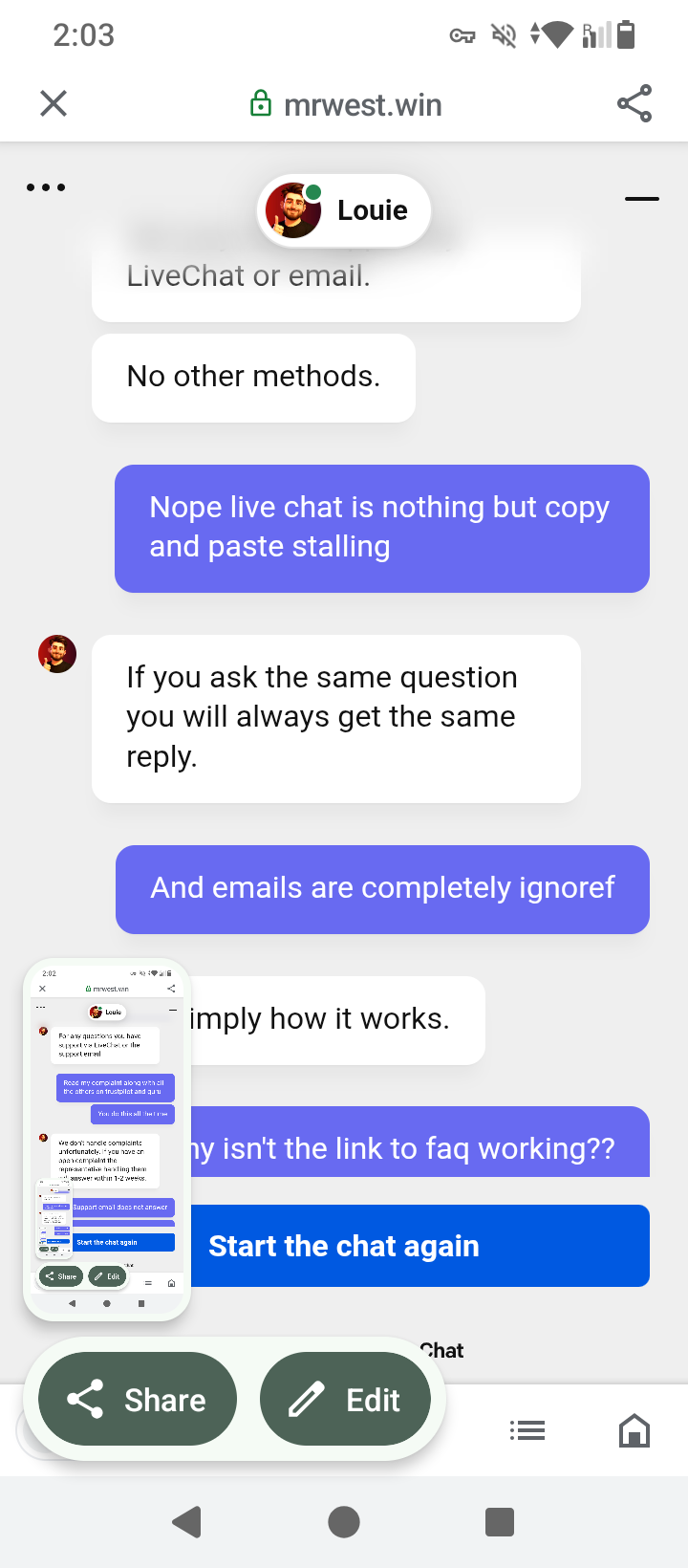Screen dimensions: 688x1568
Task: Open recent apps from navigation bar
Action: pyautogui.click(x=500, y=1521)
